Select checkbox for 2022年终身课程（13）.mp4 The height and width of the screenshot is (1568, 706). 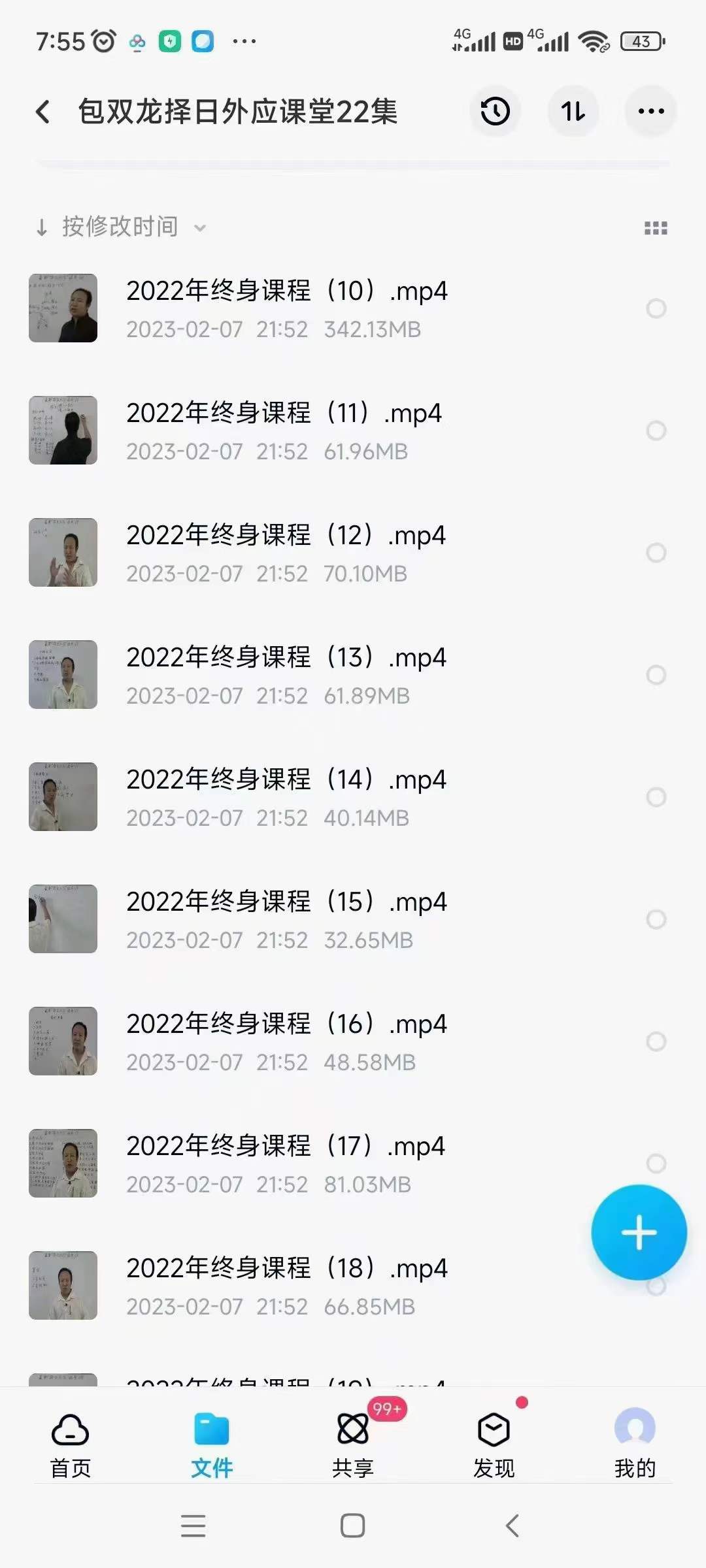(x=656, y=675)
